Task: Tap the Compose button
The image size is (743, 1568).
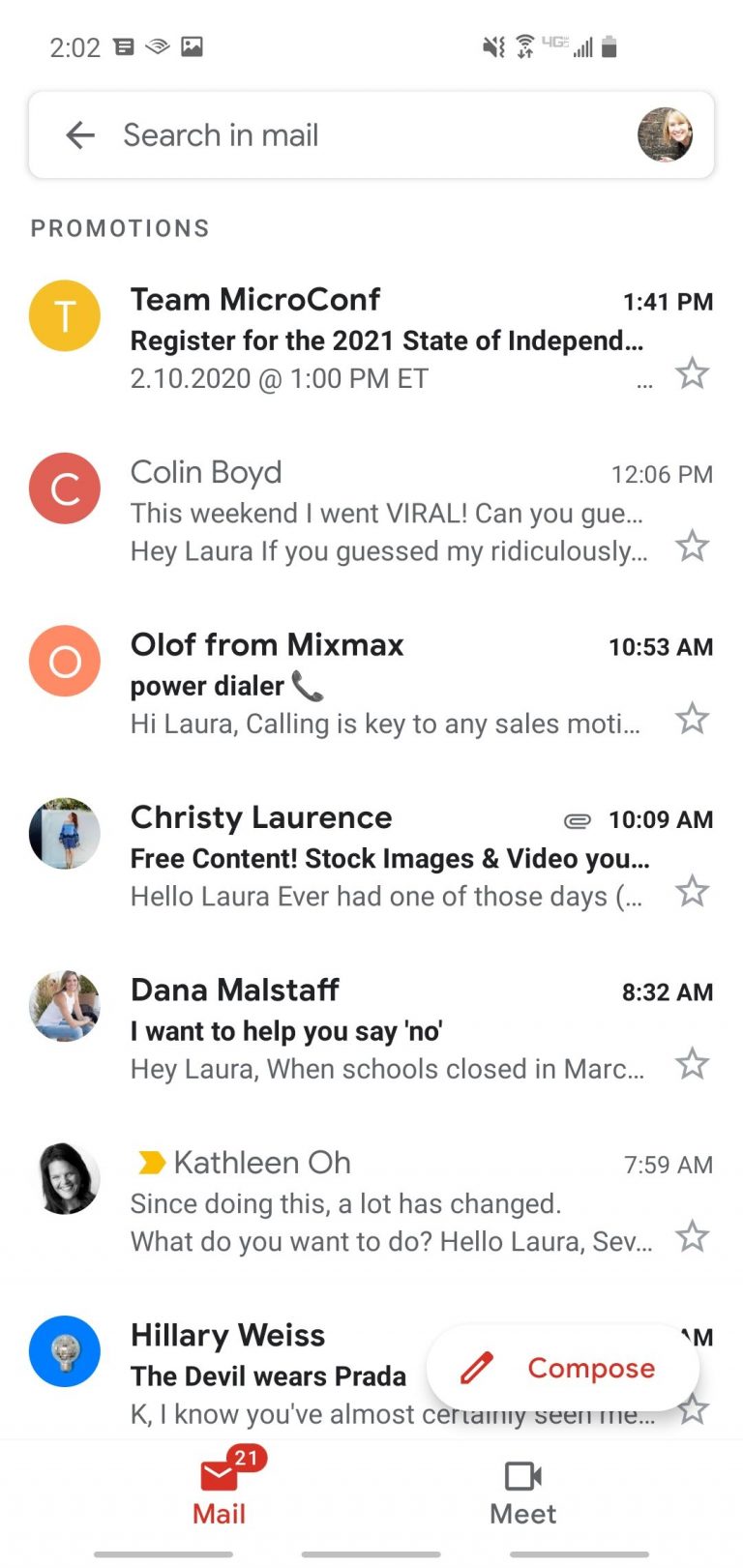Action: click(563, 1368)
